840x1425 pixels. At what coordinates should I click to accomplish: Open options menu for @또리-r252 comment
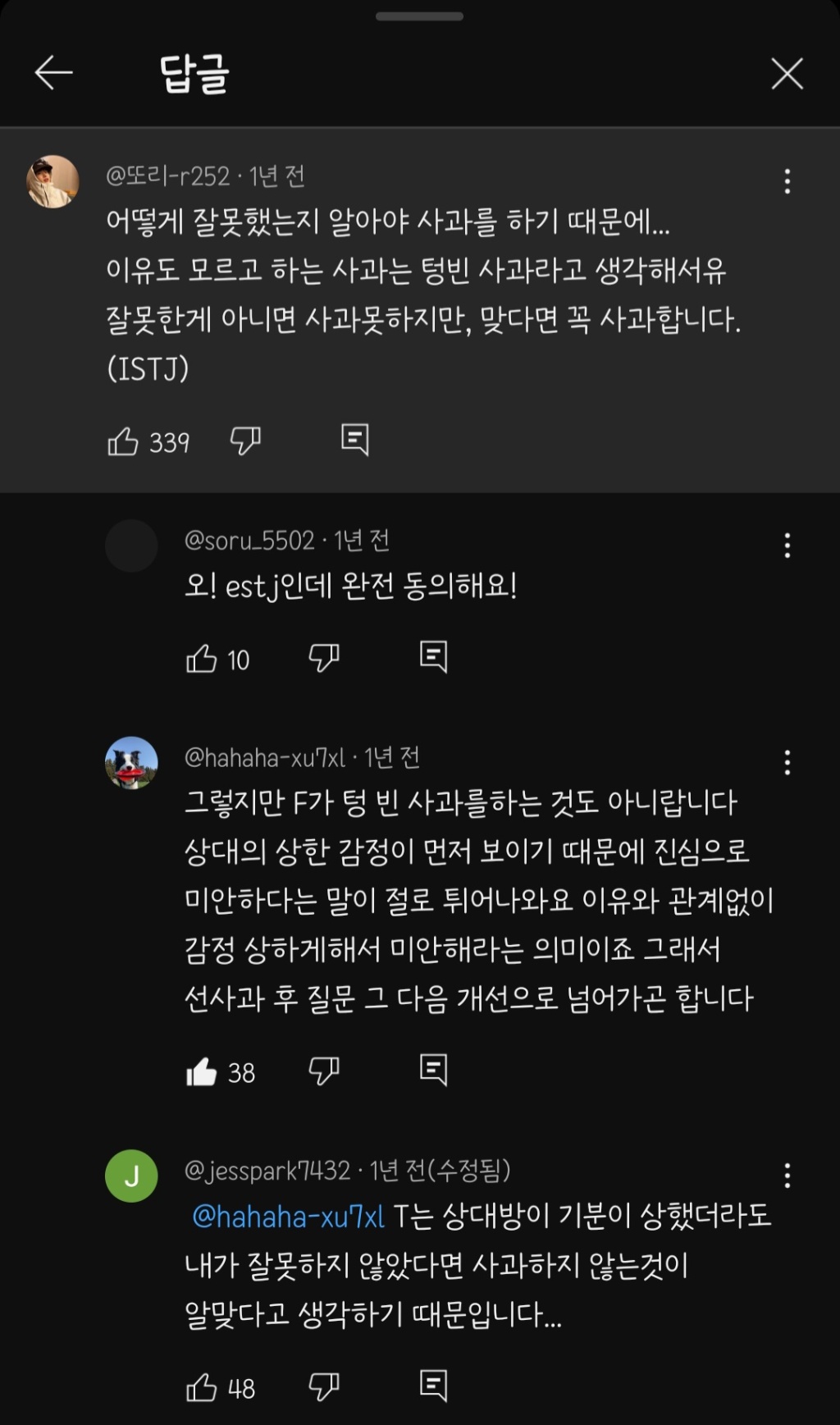click(x=787, y=181)
